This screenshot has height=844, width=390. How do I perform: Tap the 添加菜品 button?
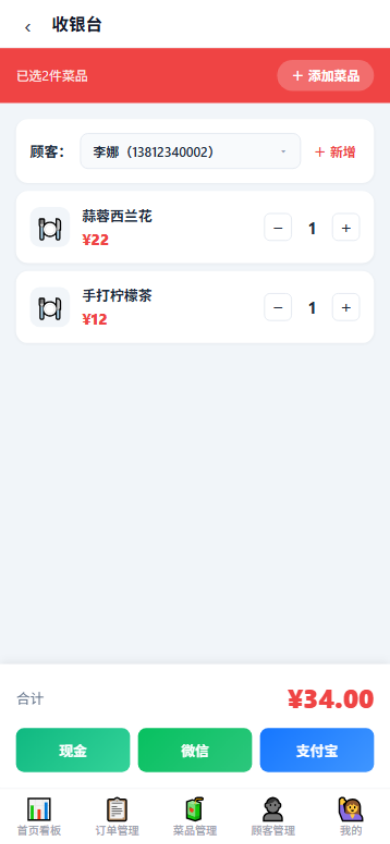tap(325, 76)
